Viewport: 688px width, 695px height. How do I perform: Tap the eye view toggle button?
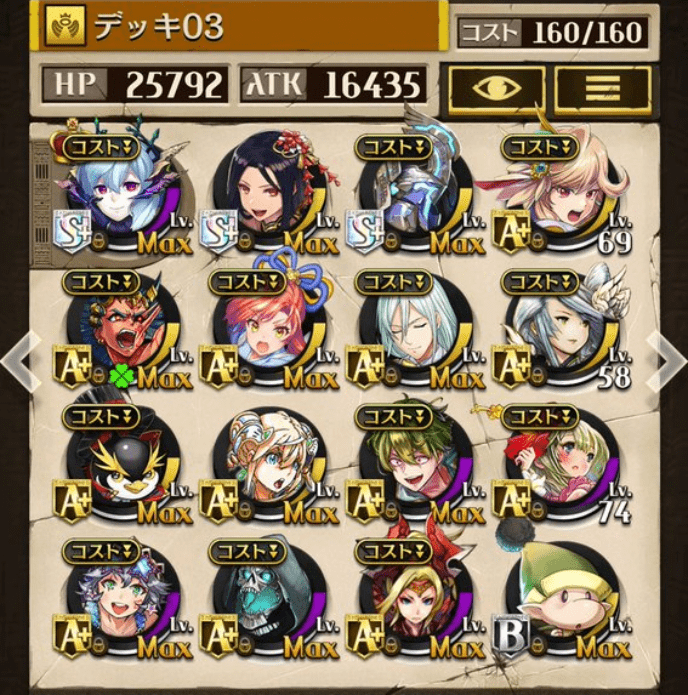[x=497, y=88]
